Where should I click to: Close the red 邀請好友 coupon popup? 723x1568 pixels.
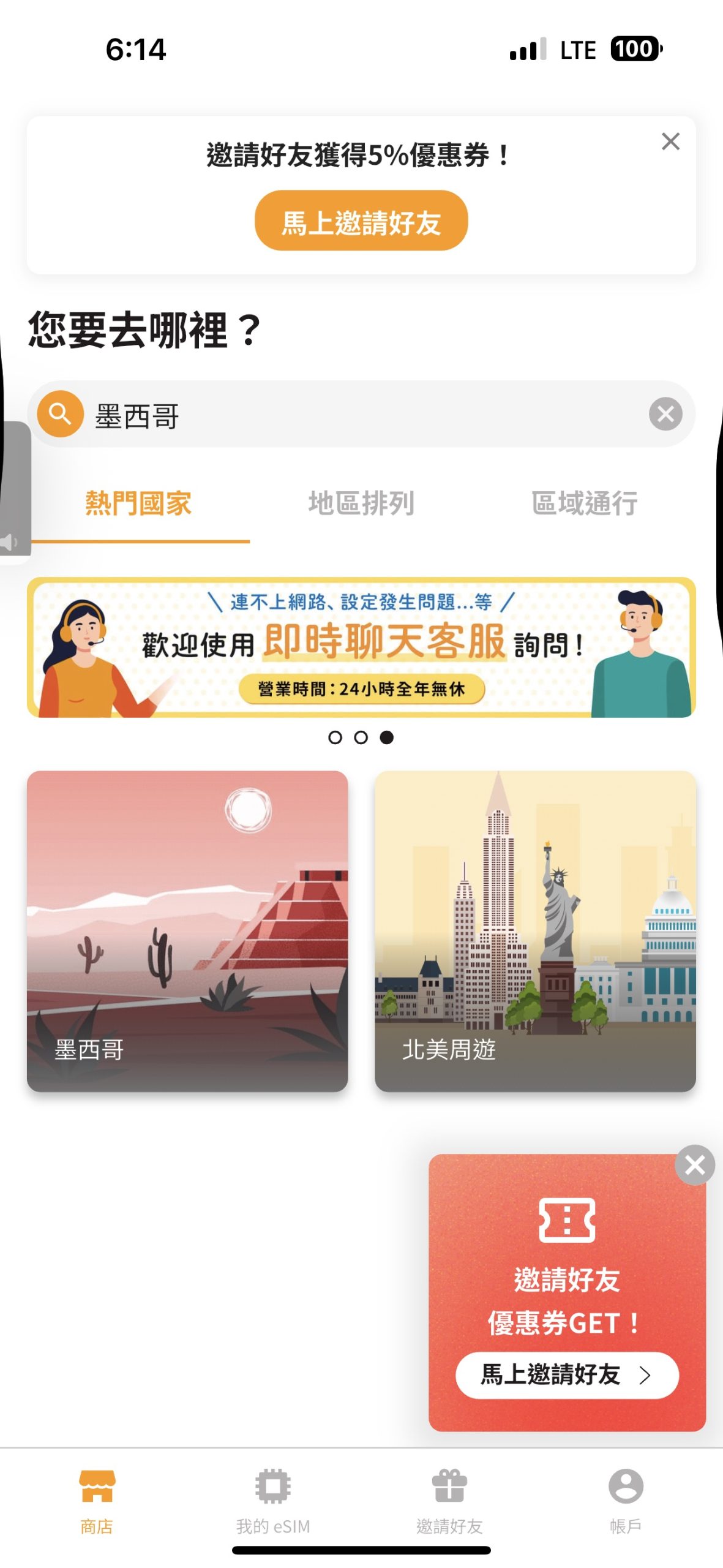tap(694, 1164)
